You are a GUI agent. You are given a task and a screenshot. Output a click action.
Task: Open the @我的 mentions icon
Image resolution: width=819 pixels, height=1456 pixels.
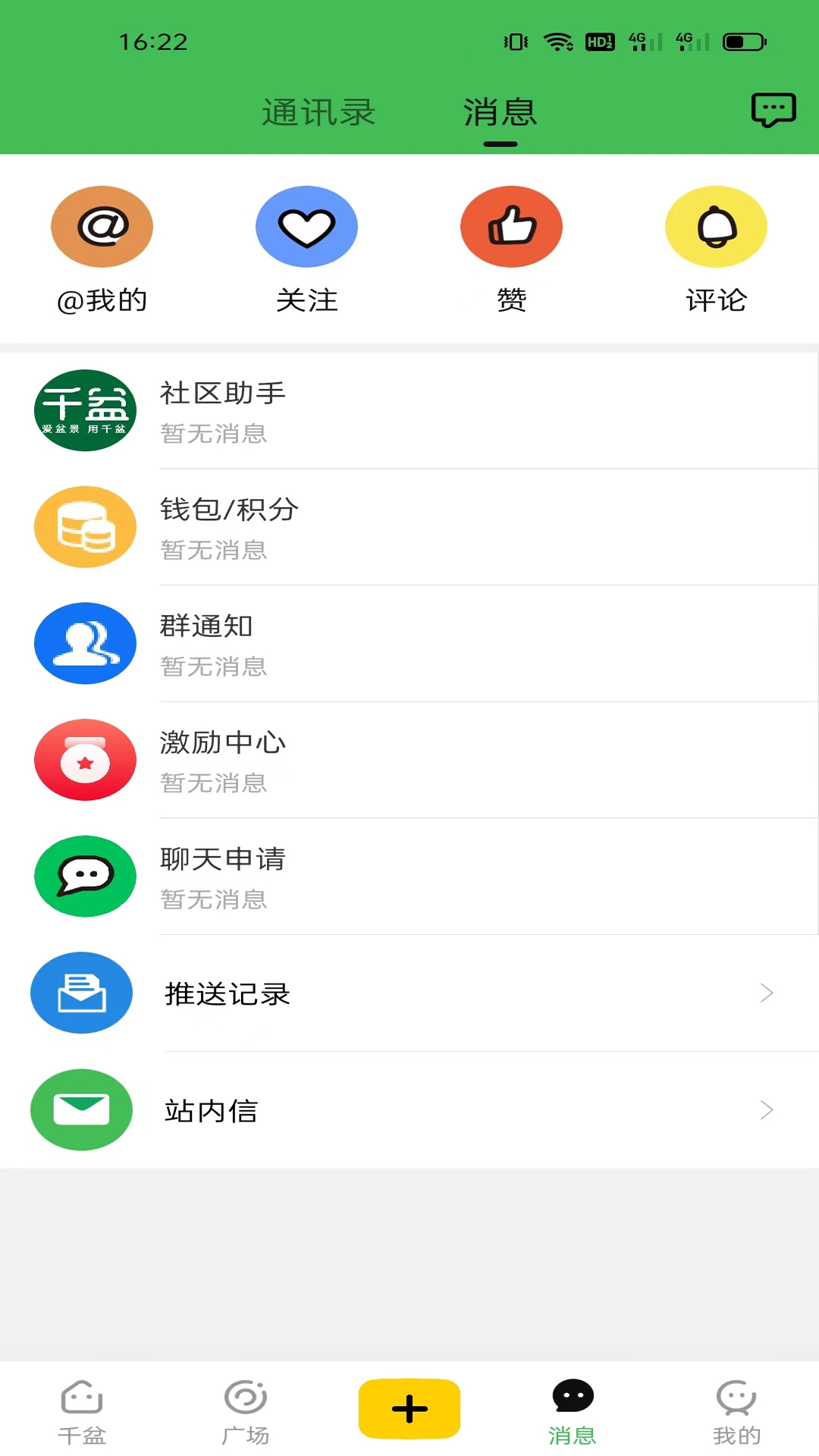[x=102, y=226]
